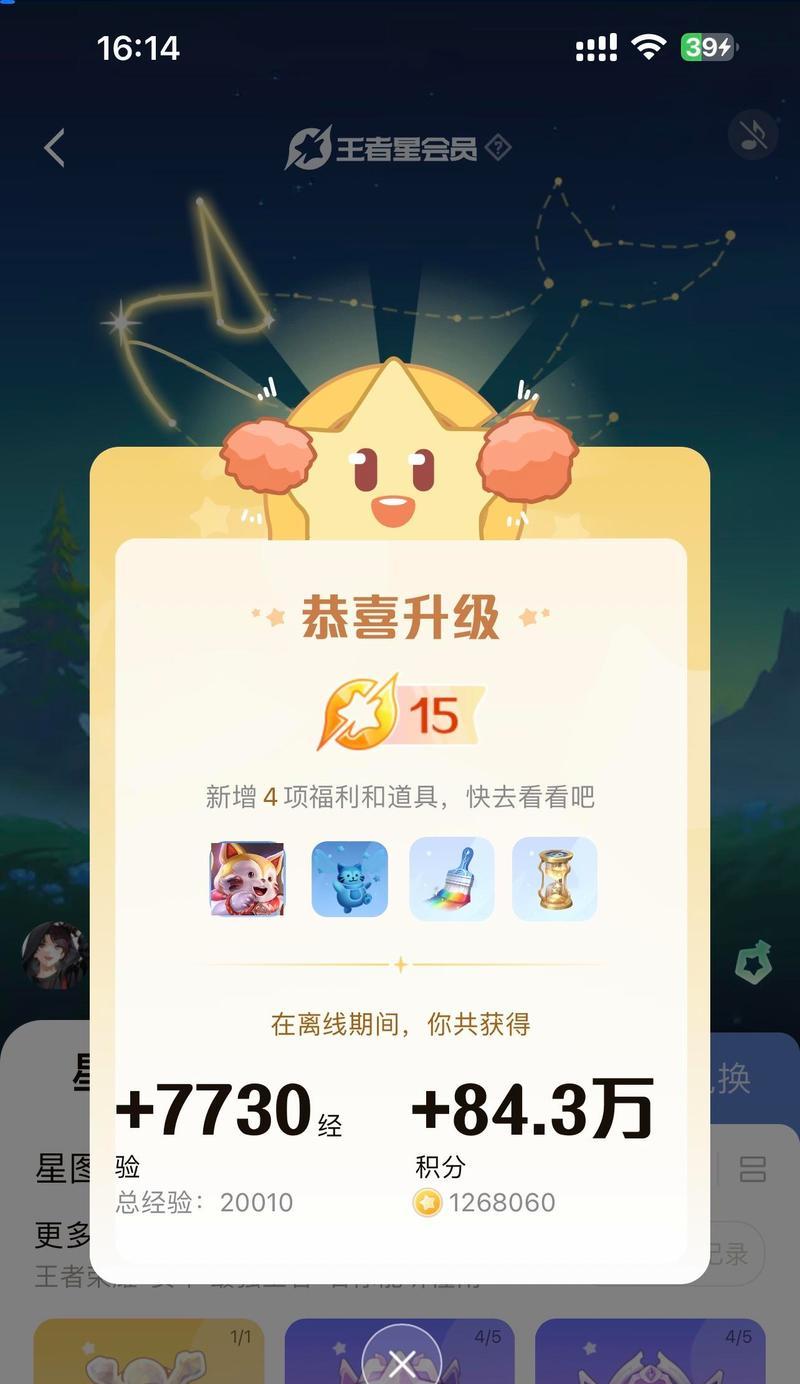Go back with the top-left arrow
This screenshot has height=1384, width=800.
click(x=55, y=148)
